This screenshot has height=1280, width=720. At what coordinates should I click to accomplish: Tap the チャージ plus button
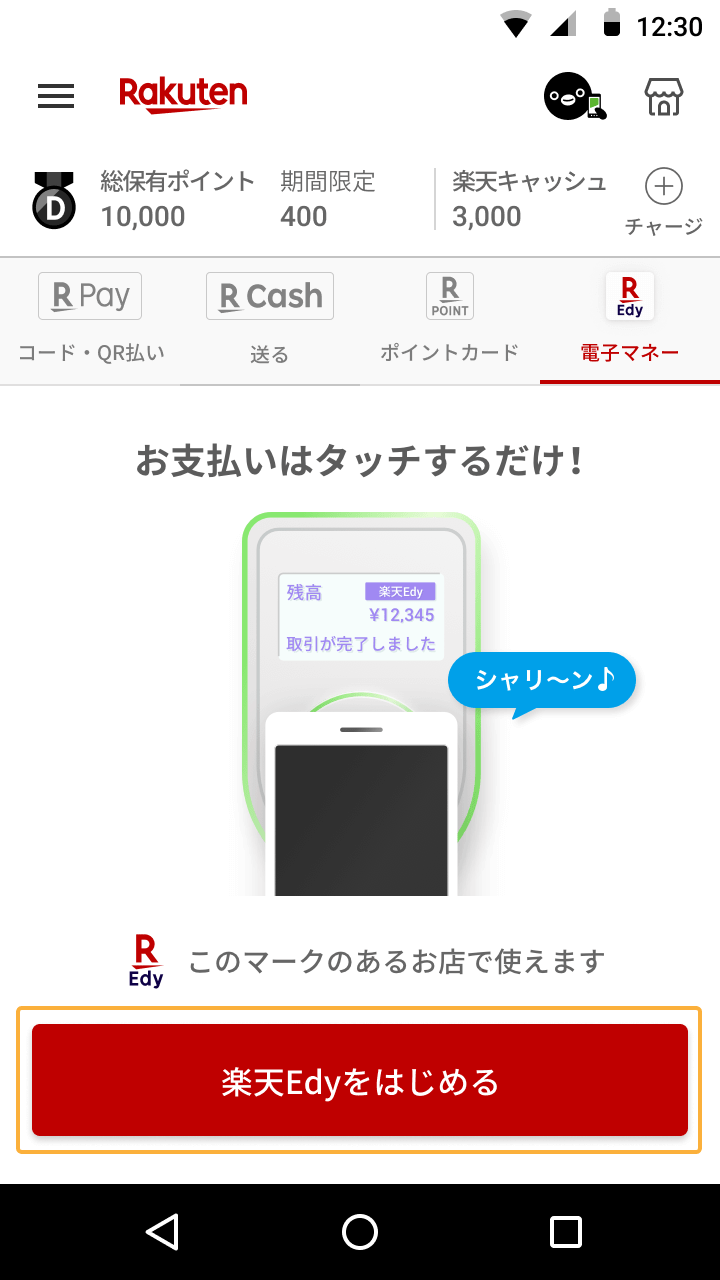tap(663, 188)
